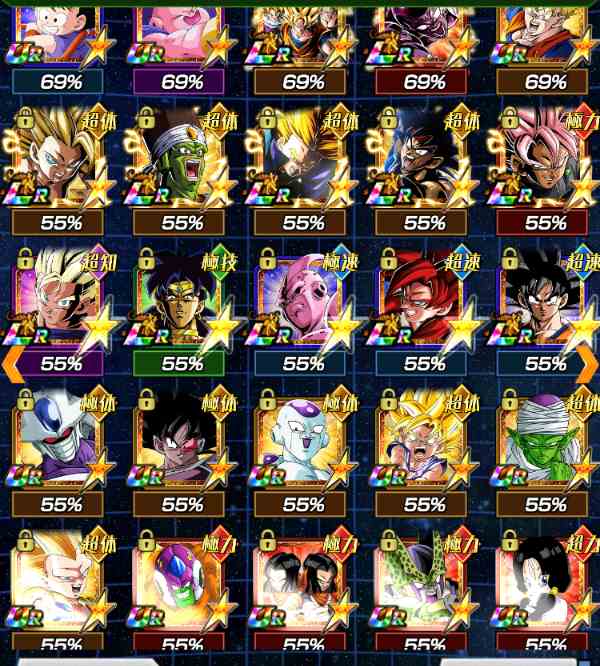Go to the next page with right arrow
The image size is (600, 666).
587,364
